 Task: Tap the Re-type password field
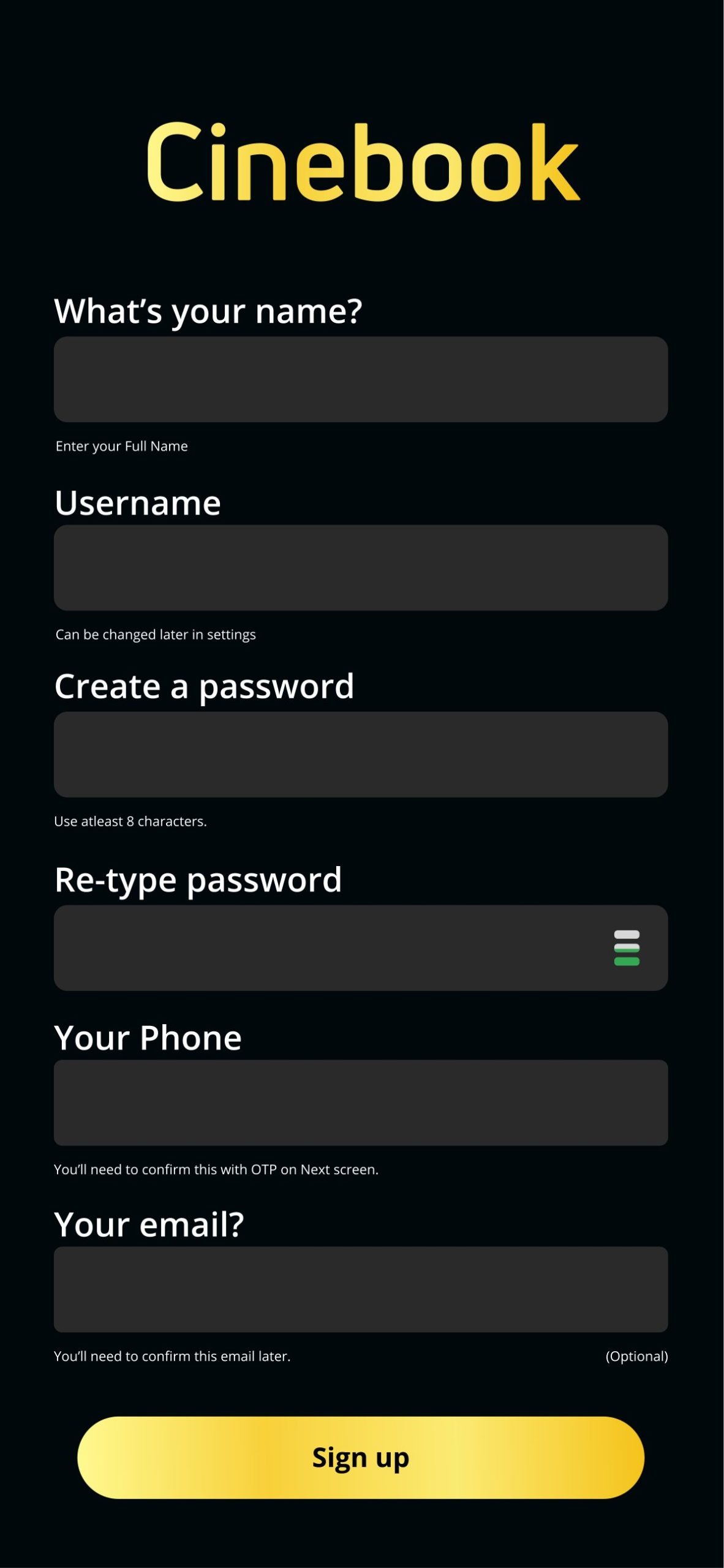(361, 948)
